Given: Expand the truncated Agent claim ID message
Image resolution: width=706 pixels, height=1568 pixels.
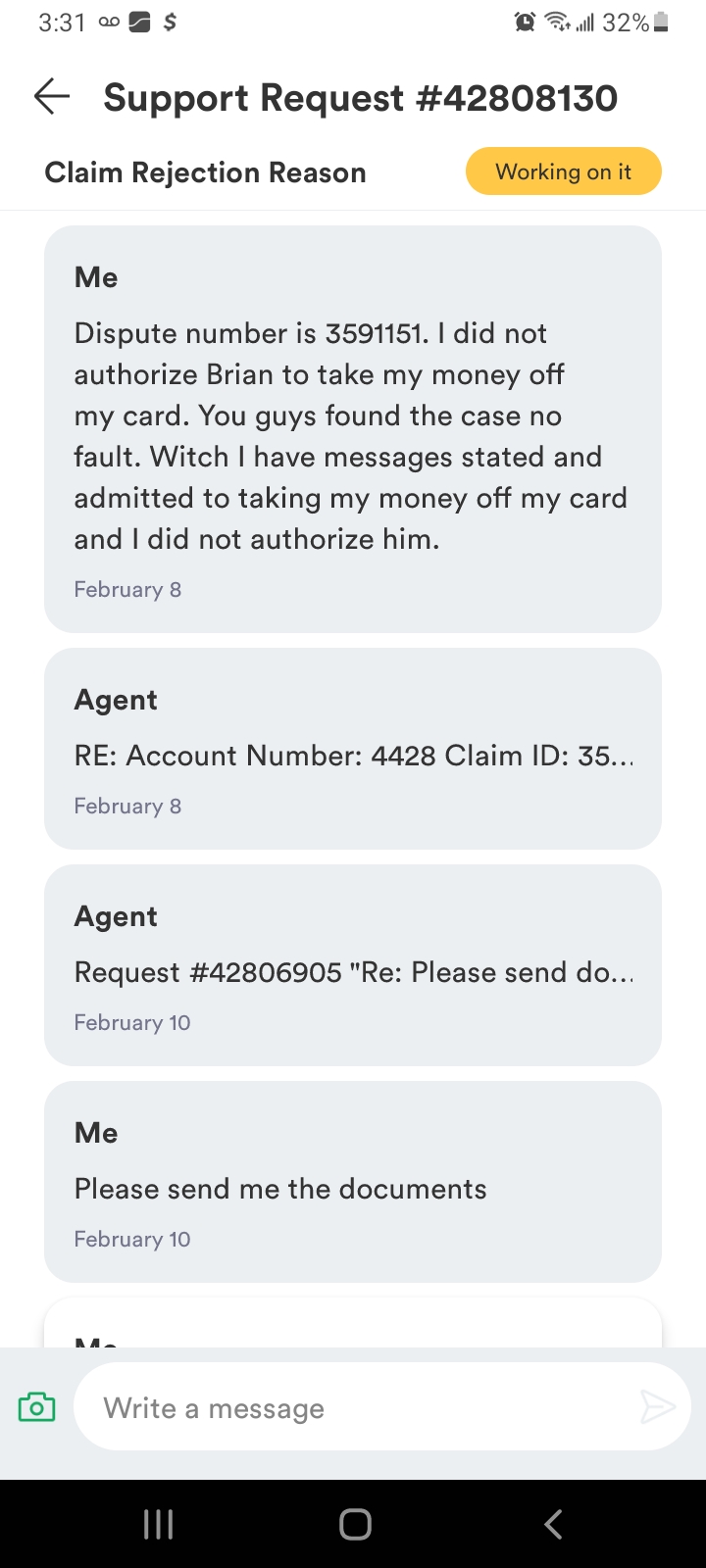Looking at the screenshot, I should [x=353, y=748].
